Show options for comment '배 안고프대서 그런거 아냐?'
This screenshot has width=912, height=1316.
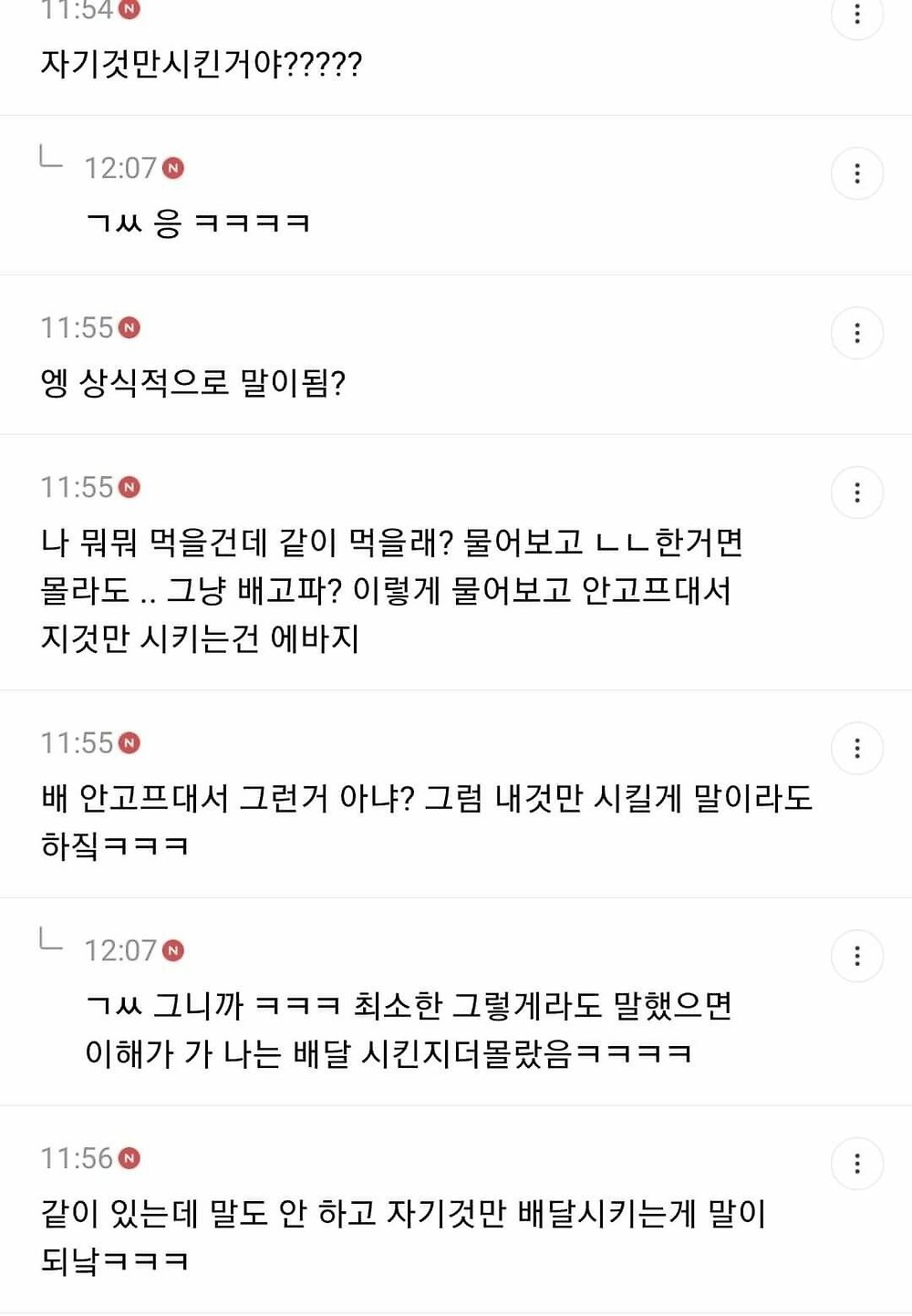coord(856,749)
